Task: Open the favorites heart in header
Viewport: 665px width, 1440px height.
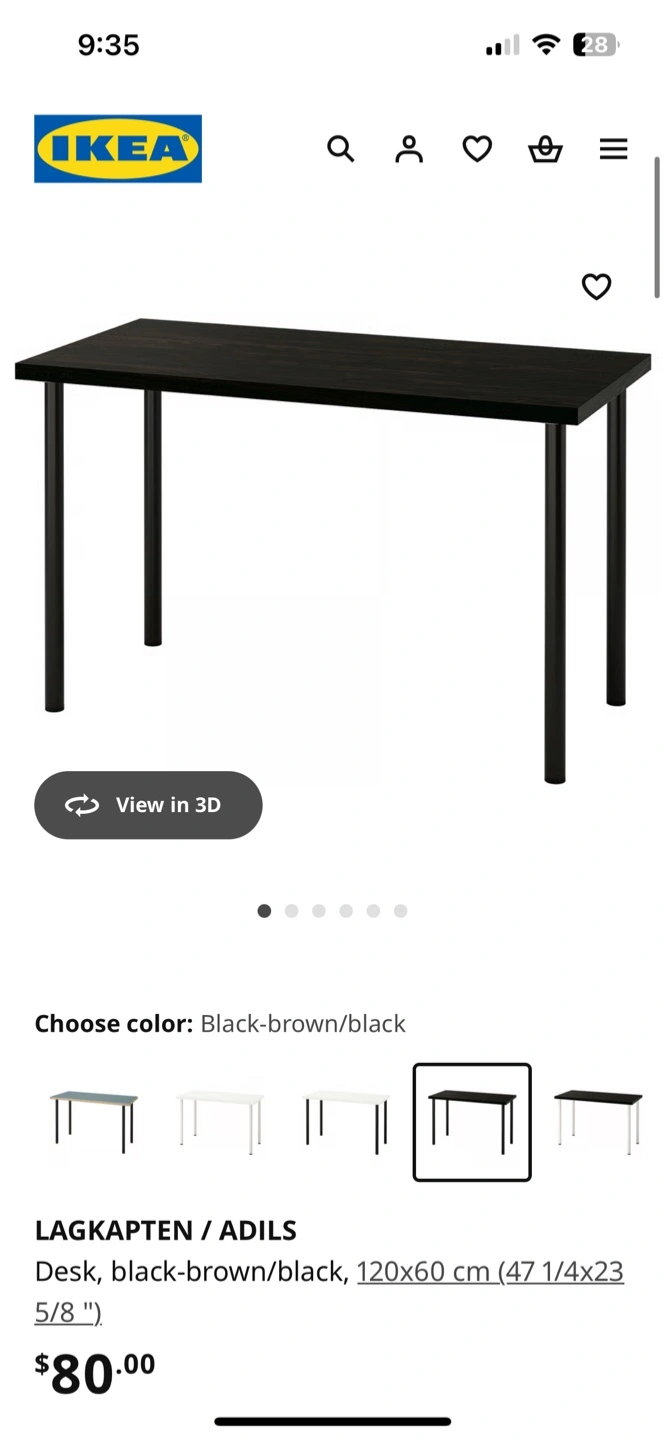Action: click(477, 150)
